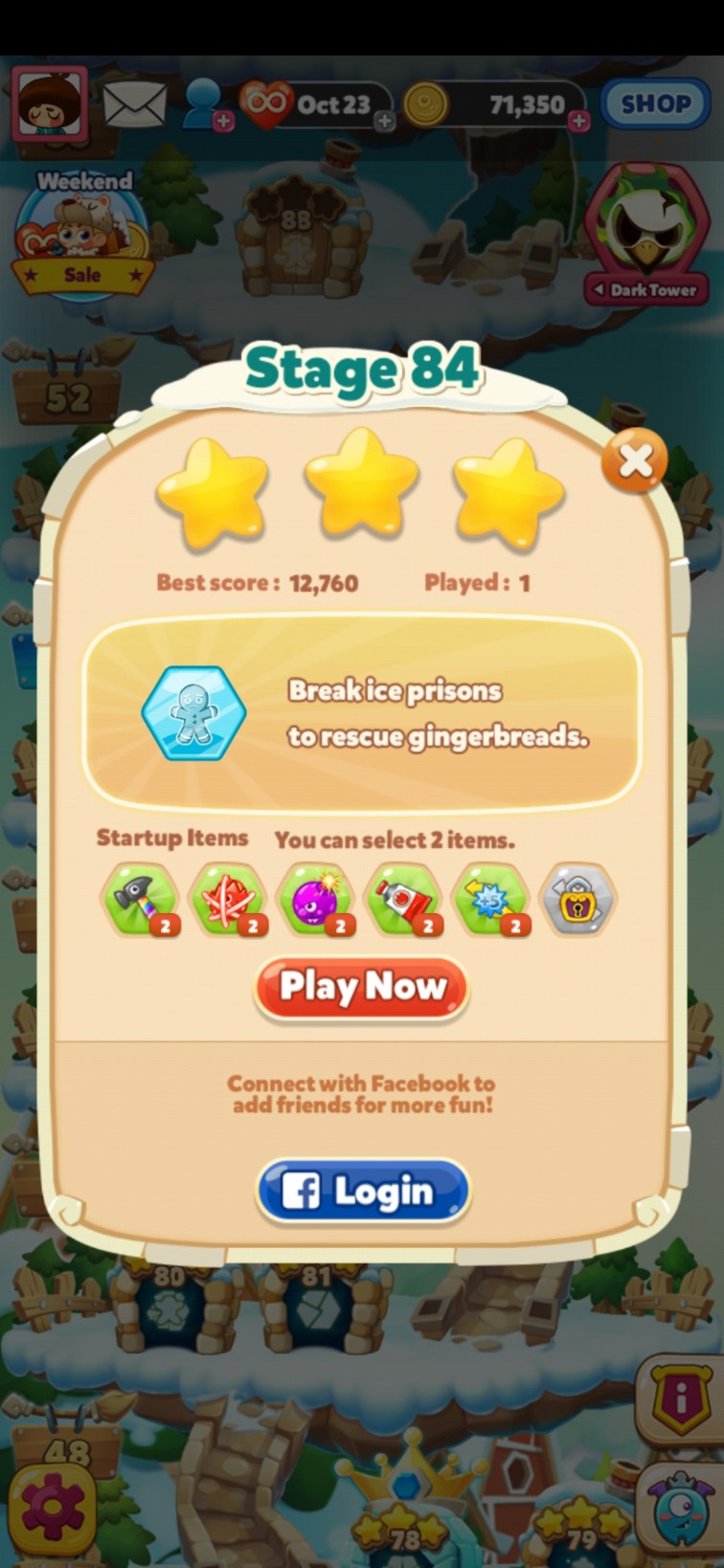
Task: Log in with Facebook
Action: [x=363, y=1191]
